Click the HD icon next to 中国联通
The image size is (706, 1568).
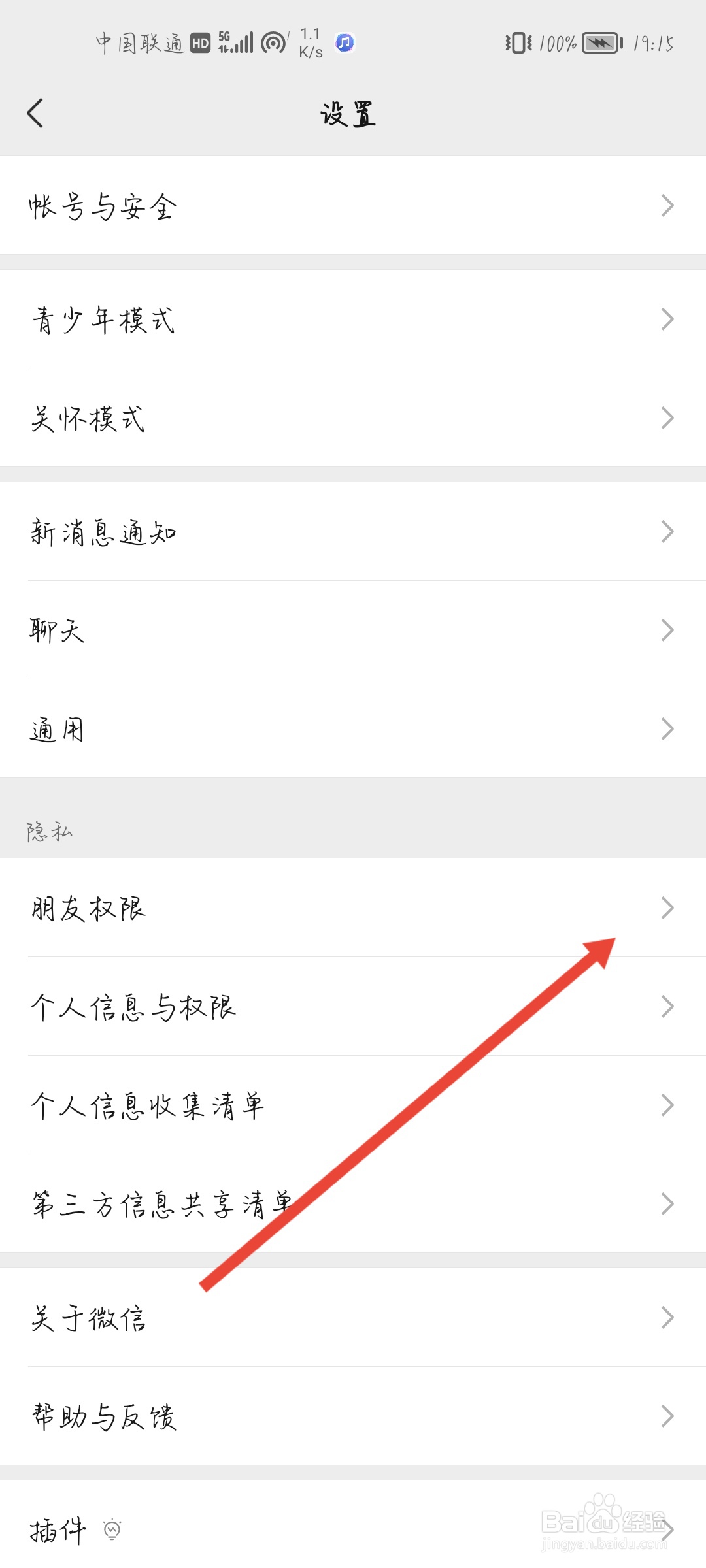point(199,42)
